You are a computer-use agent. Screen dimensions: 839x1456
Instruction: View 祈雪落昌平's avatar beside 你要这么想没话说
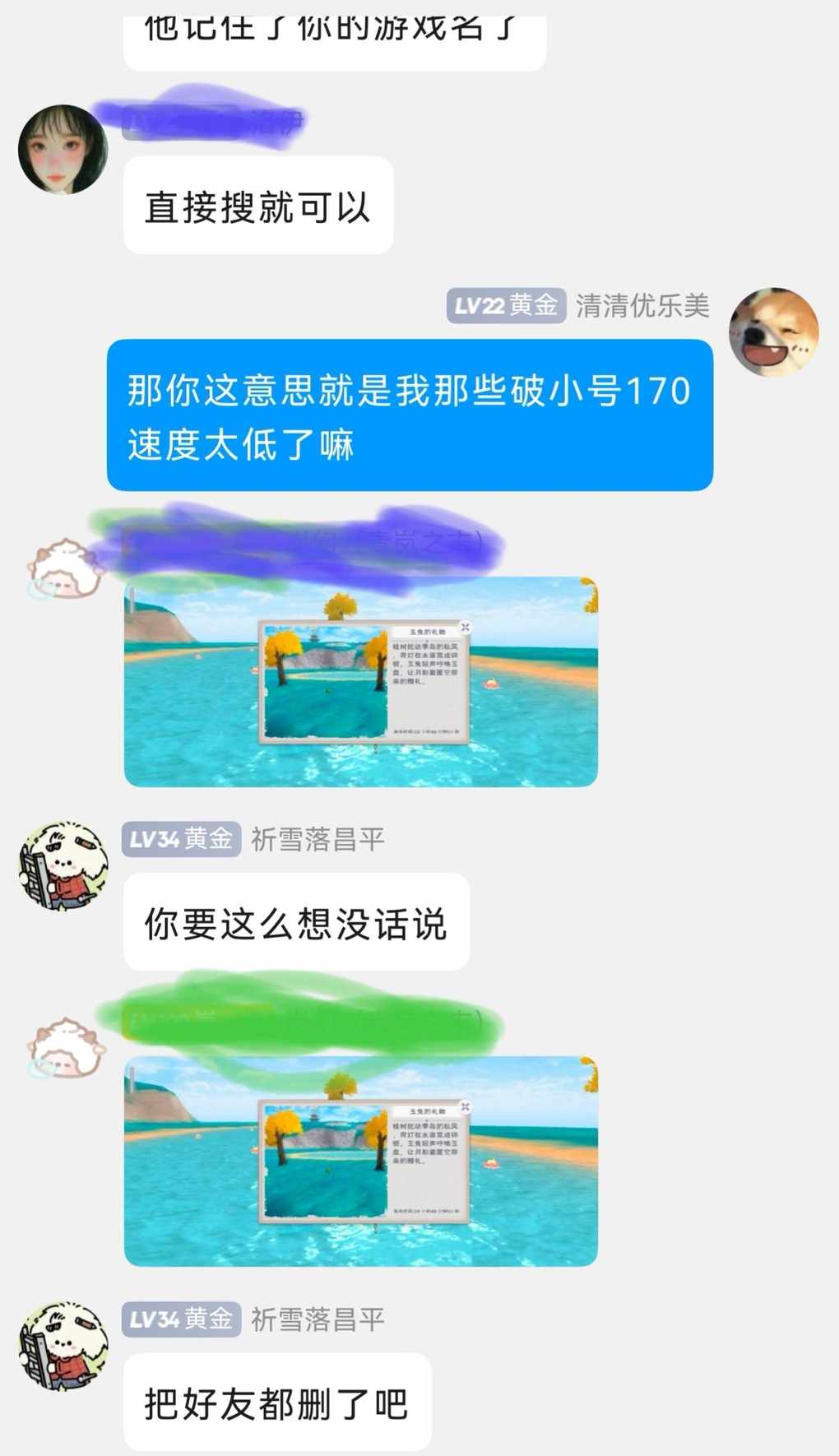tap(63, 865)
